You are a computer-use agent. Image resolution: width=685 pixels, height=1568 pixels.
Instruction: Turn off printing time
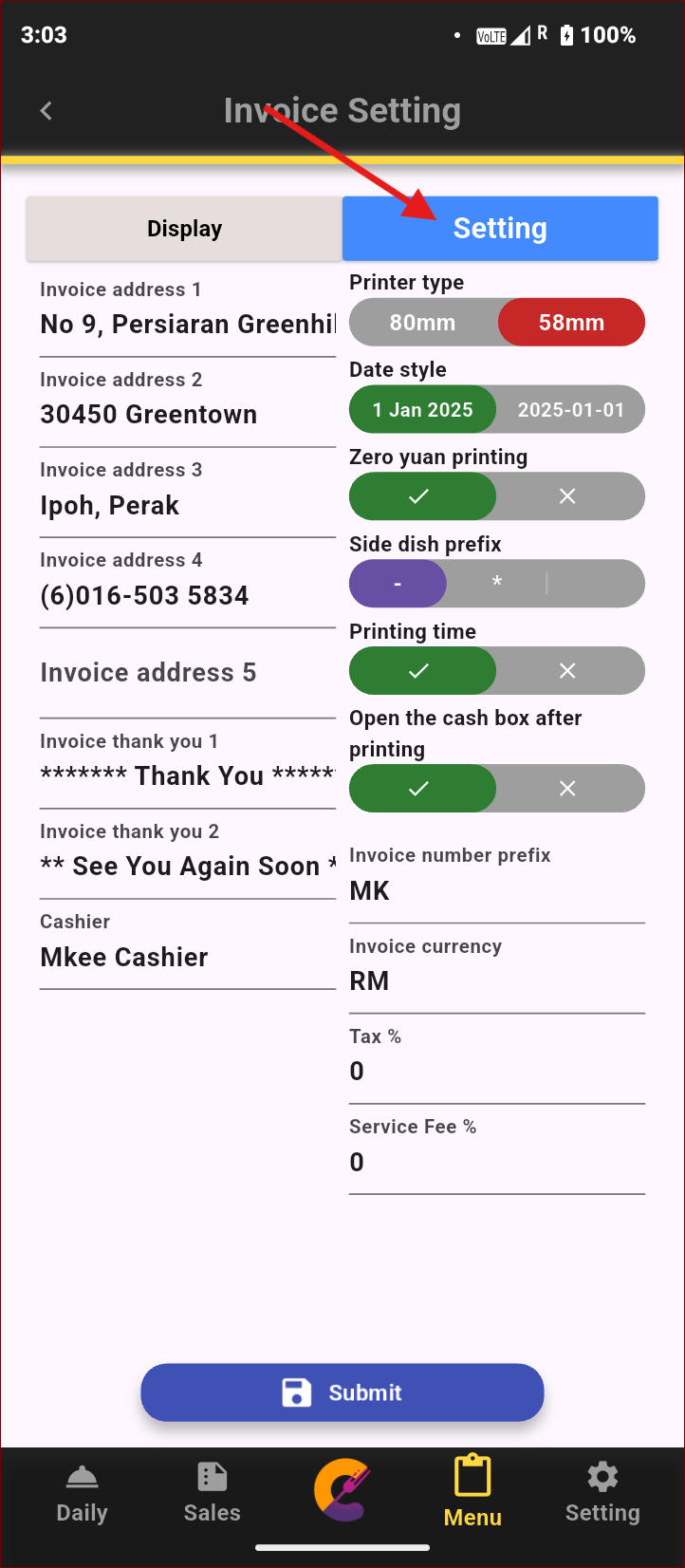tap(567, 671)
